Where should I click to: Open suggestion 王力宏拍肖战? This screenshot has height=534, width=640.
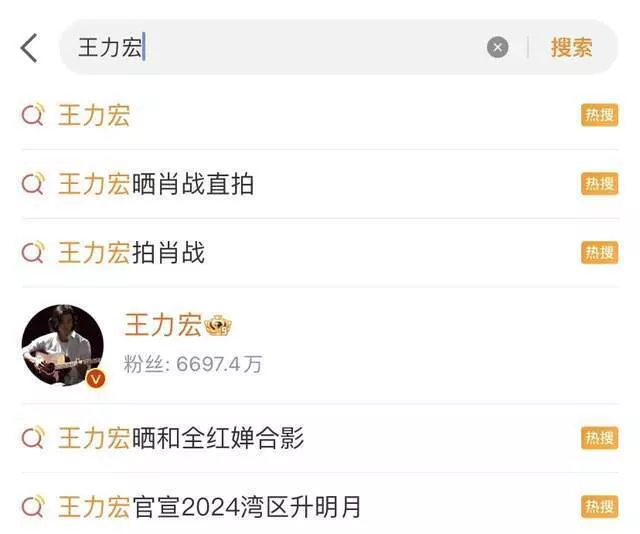click(131, 253)
